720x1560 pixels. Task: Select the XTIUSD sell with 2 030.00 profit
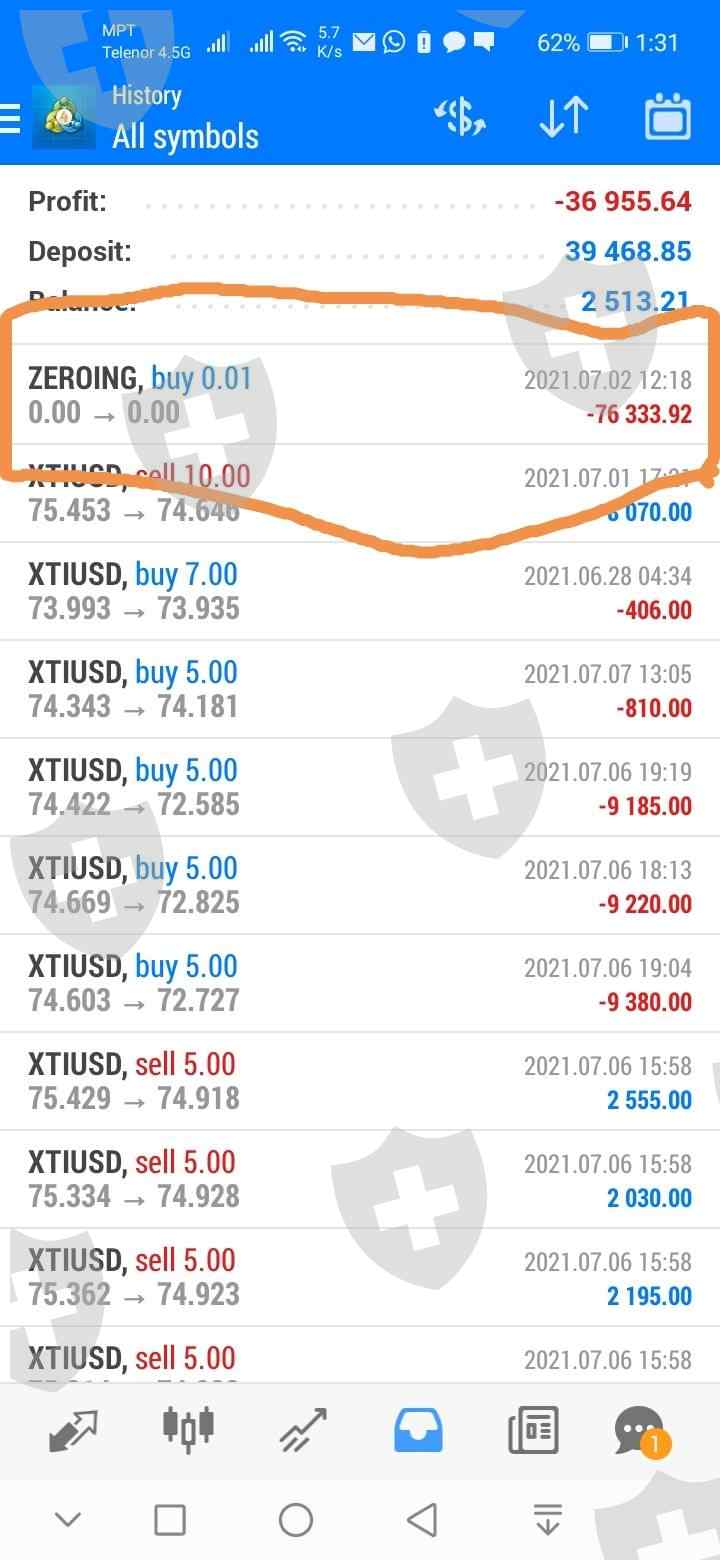(x=360, y=1179)
